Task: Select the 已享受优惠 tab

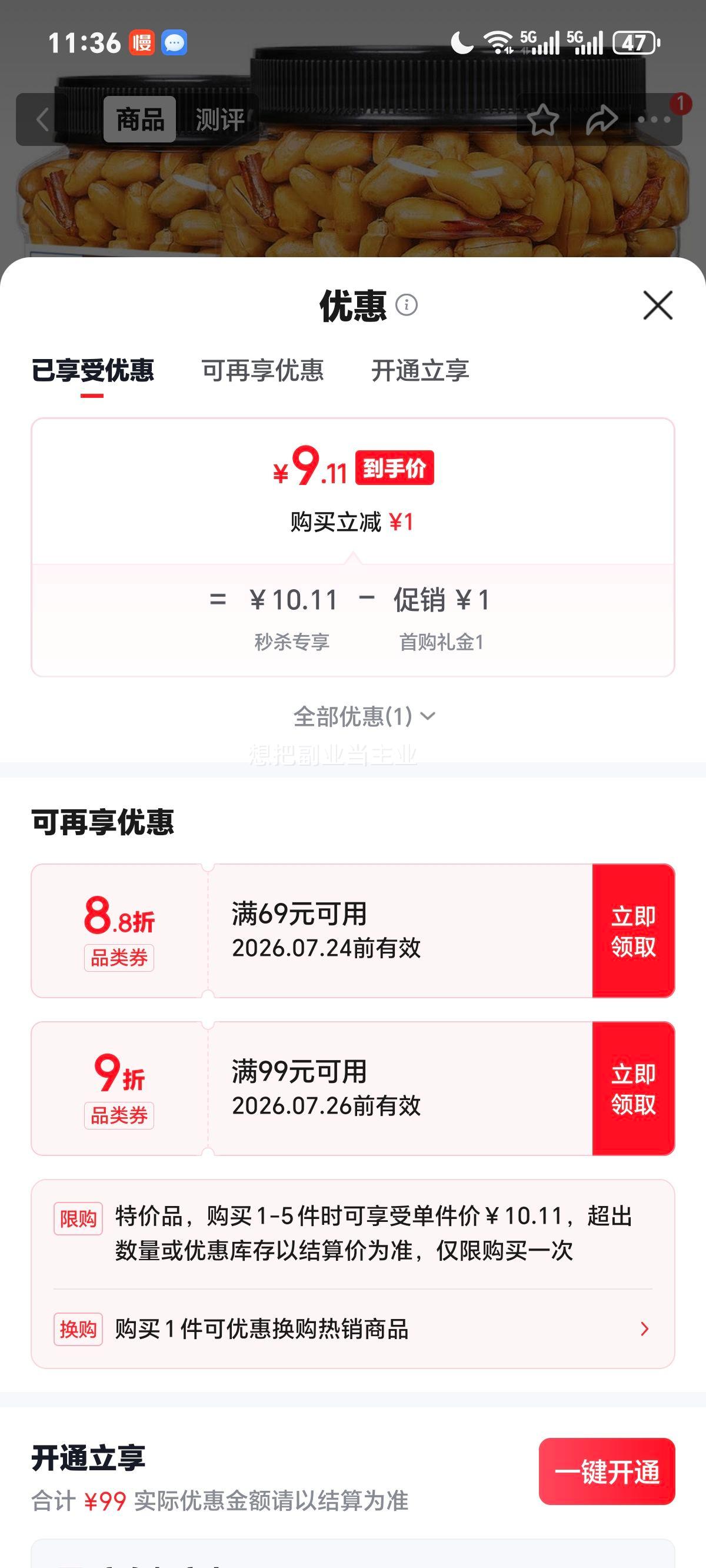Action: point(92,371)
